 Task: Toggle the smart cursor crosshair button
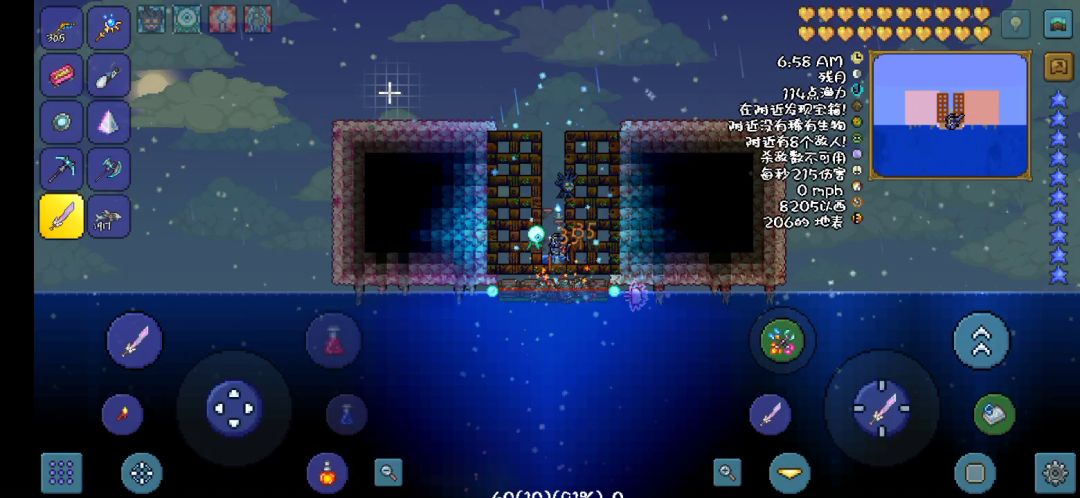pos(142,472)
